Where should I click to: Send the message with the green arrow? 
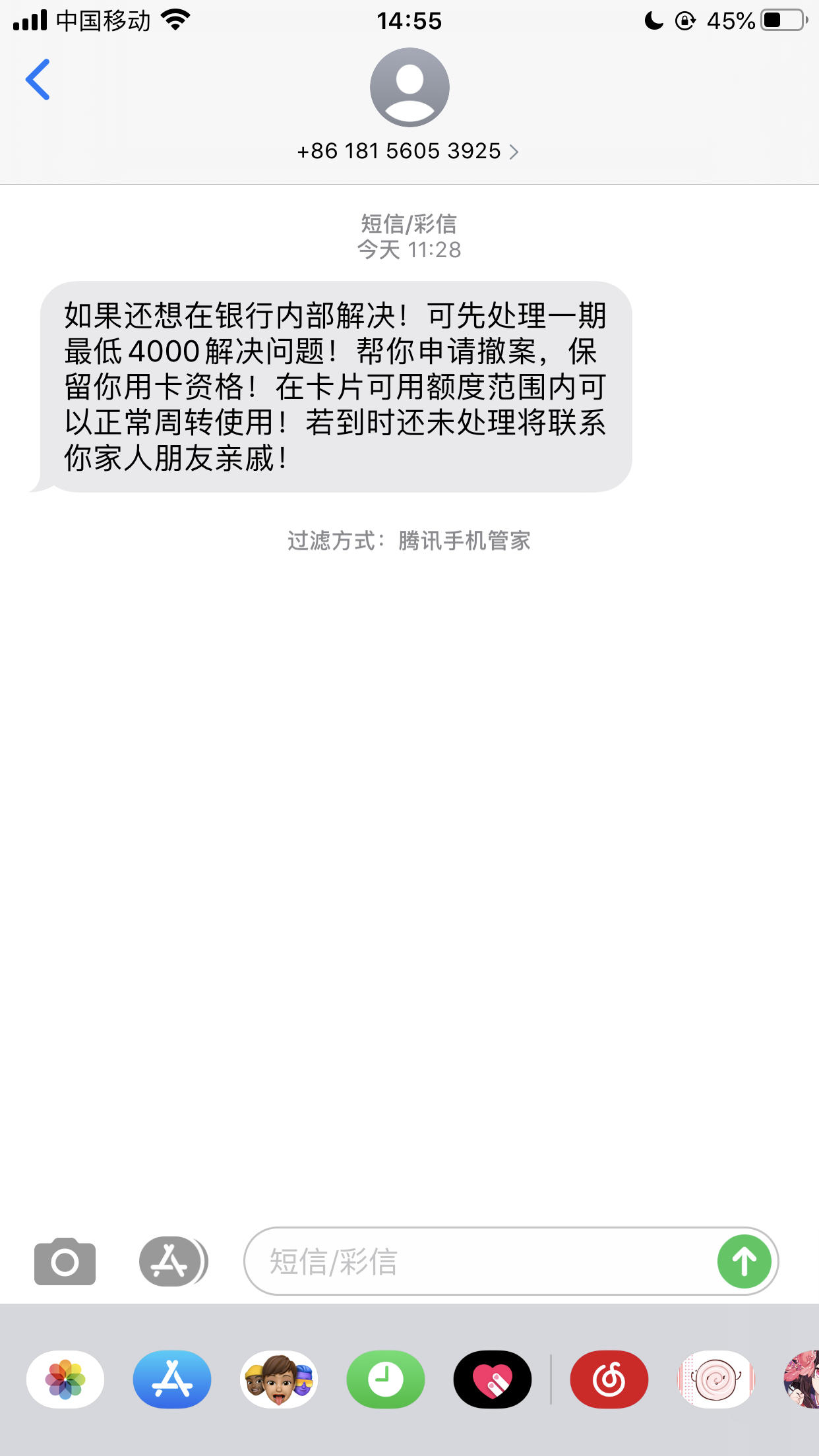click(x=744, y=1261)
